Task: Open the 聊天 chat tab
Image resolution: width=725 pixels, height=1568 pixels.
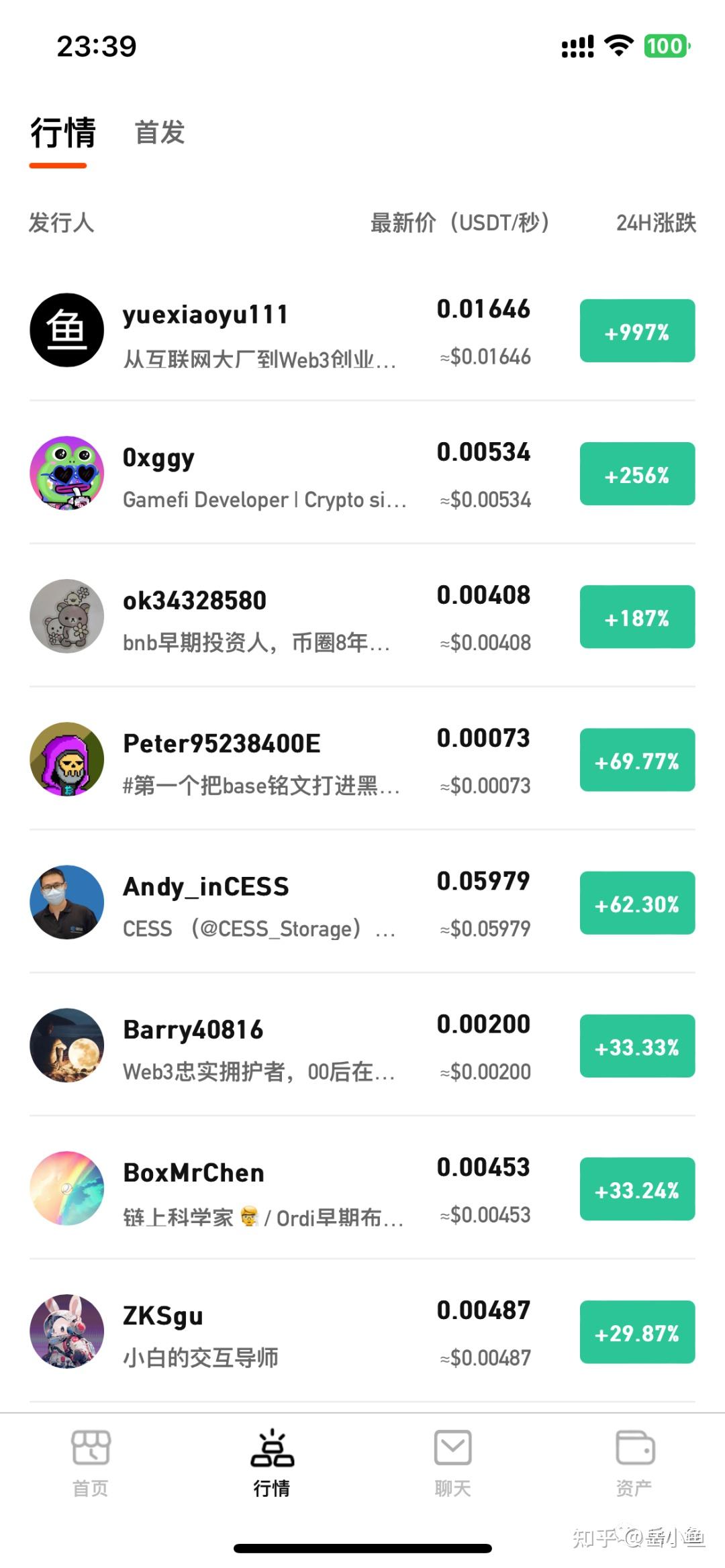Action: click(x=453, y=1463)
